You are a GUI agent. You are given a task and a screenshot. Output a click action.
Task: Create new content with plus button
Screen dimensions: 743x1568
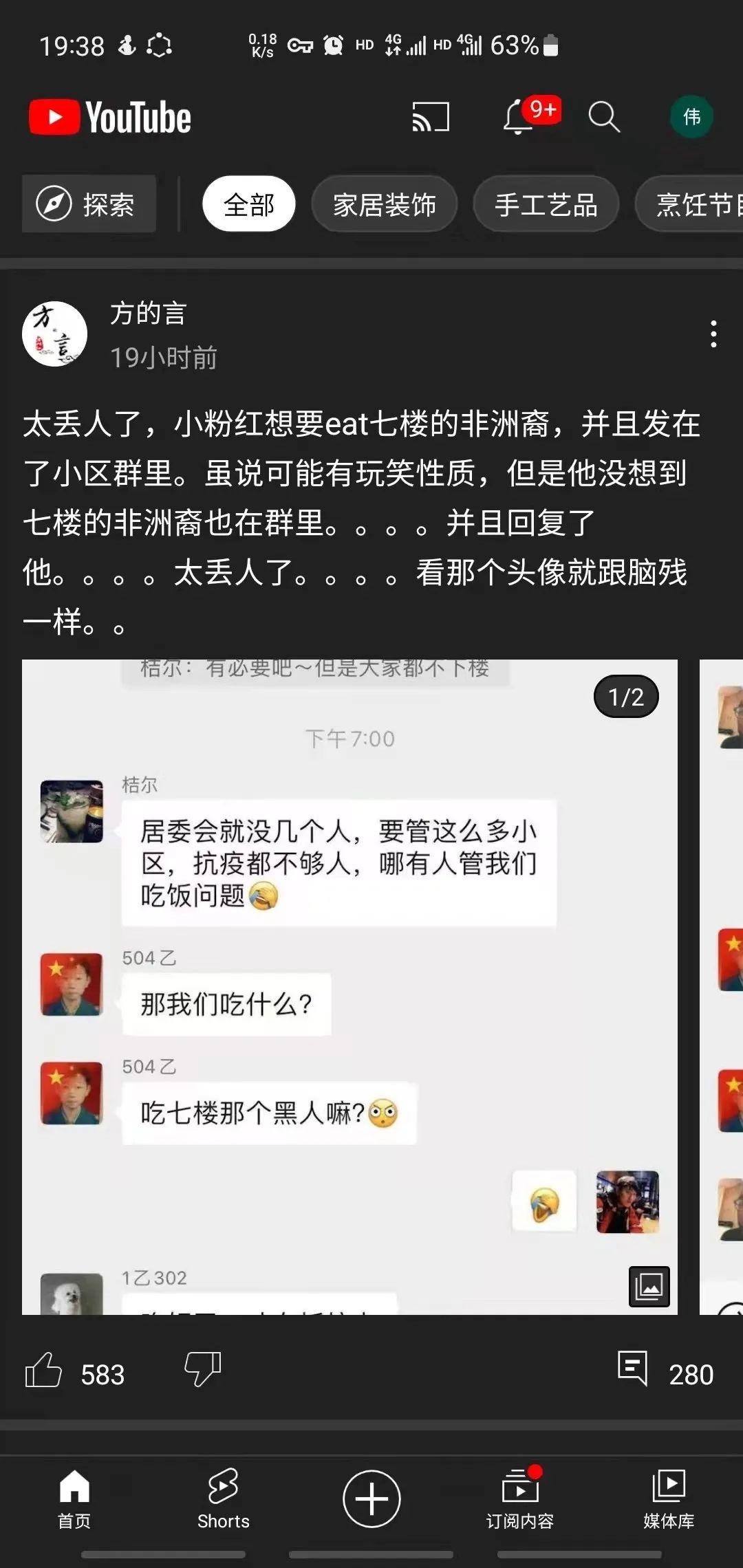(x=371, y=1498)
